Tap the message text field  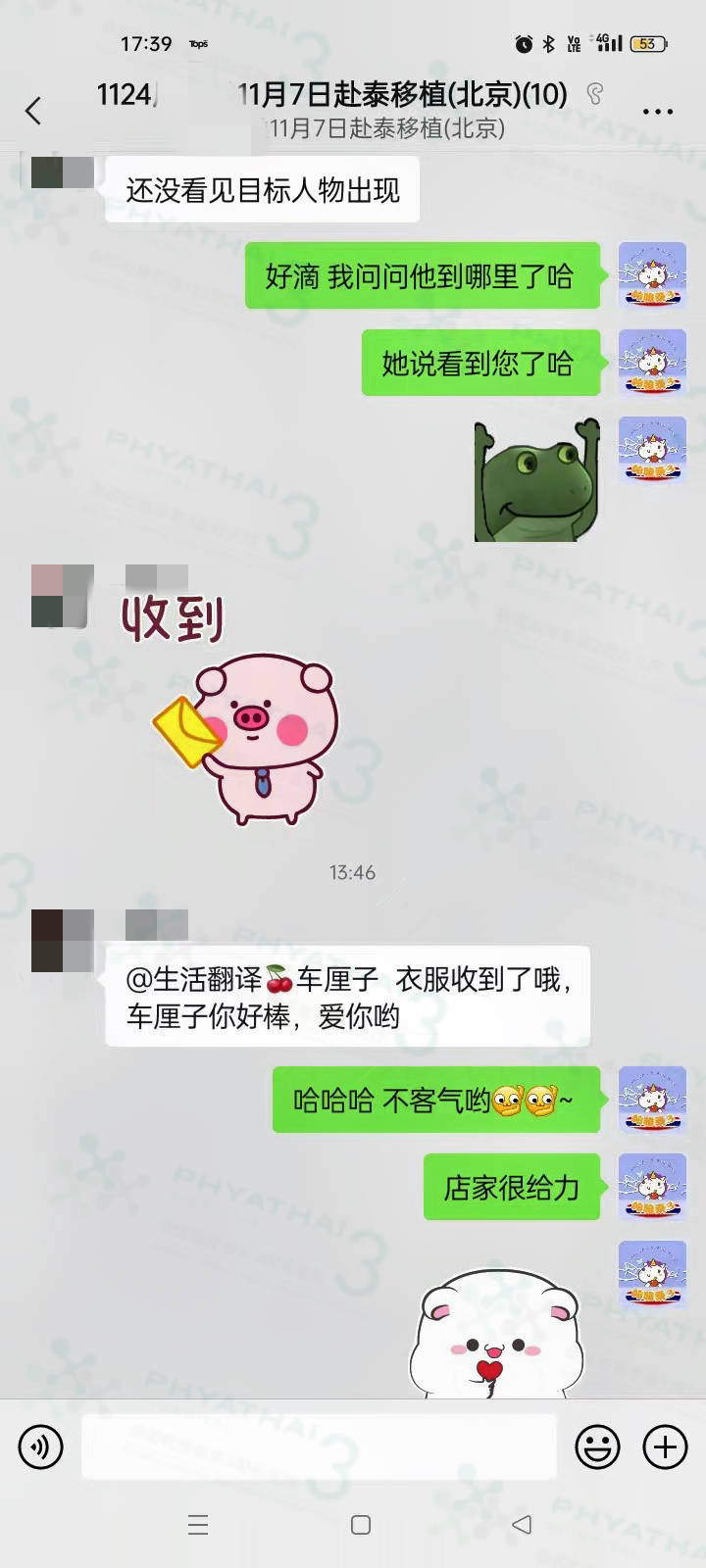pyautogui.click(x=319, y=1446)
